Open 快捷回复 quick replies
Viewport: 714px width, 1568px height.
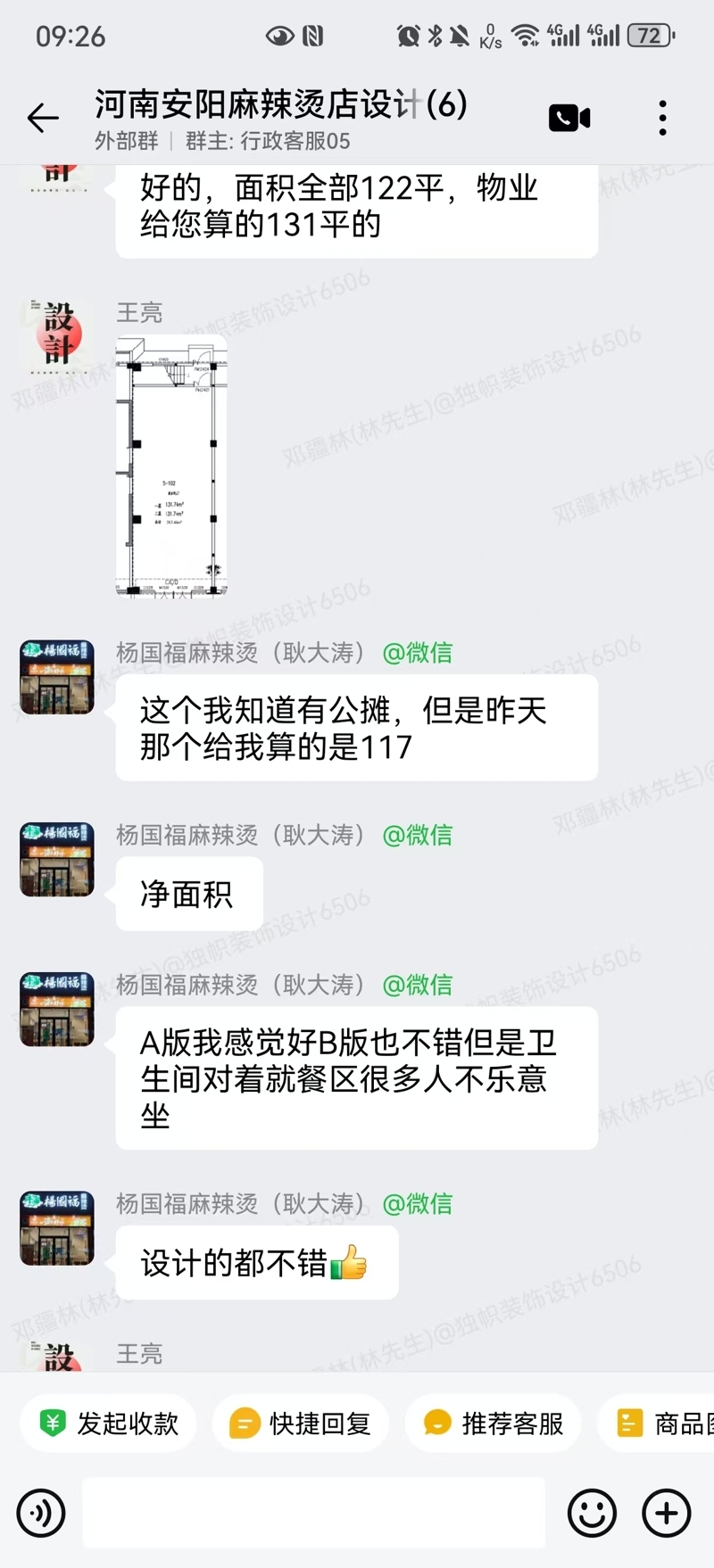tap(302, 1424)
